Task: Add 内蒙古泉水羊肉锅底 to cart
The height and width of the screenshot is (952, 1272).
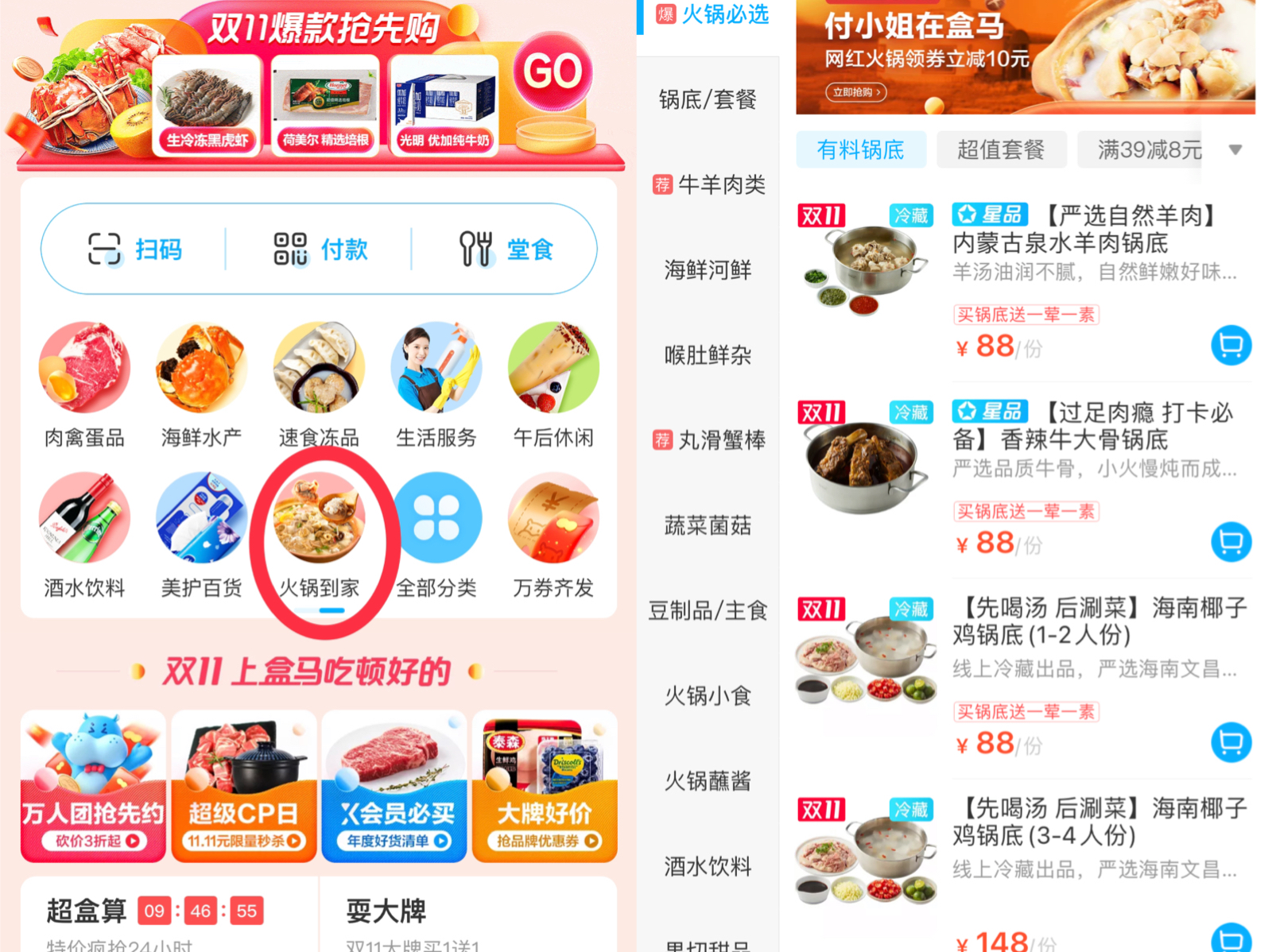Action: click(1231, 346)
